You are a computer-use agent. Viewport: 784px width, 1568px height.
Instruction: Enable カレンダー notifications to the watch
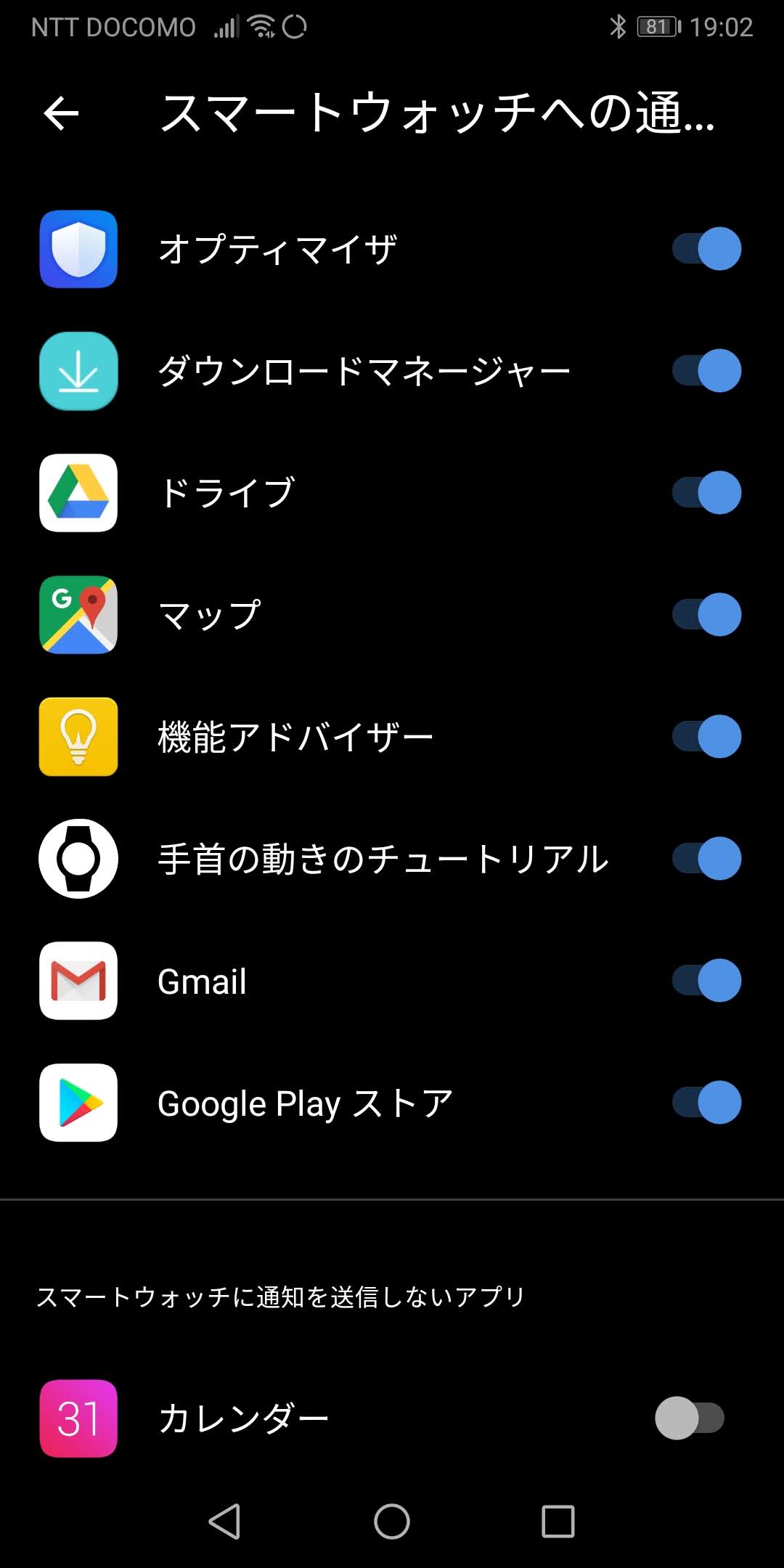(x=690, y=1418)
